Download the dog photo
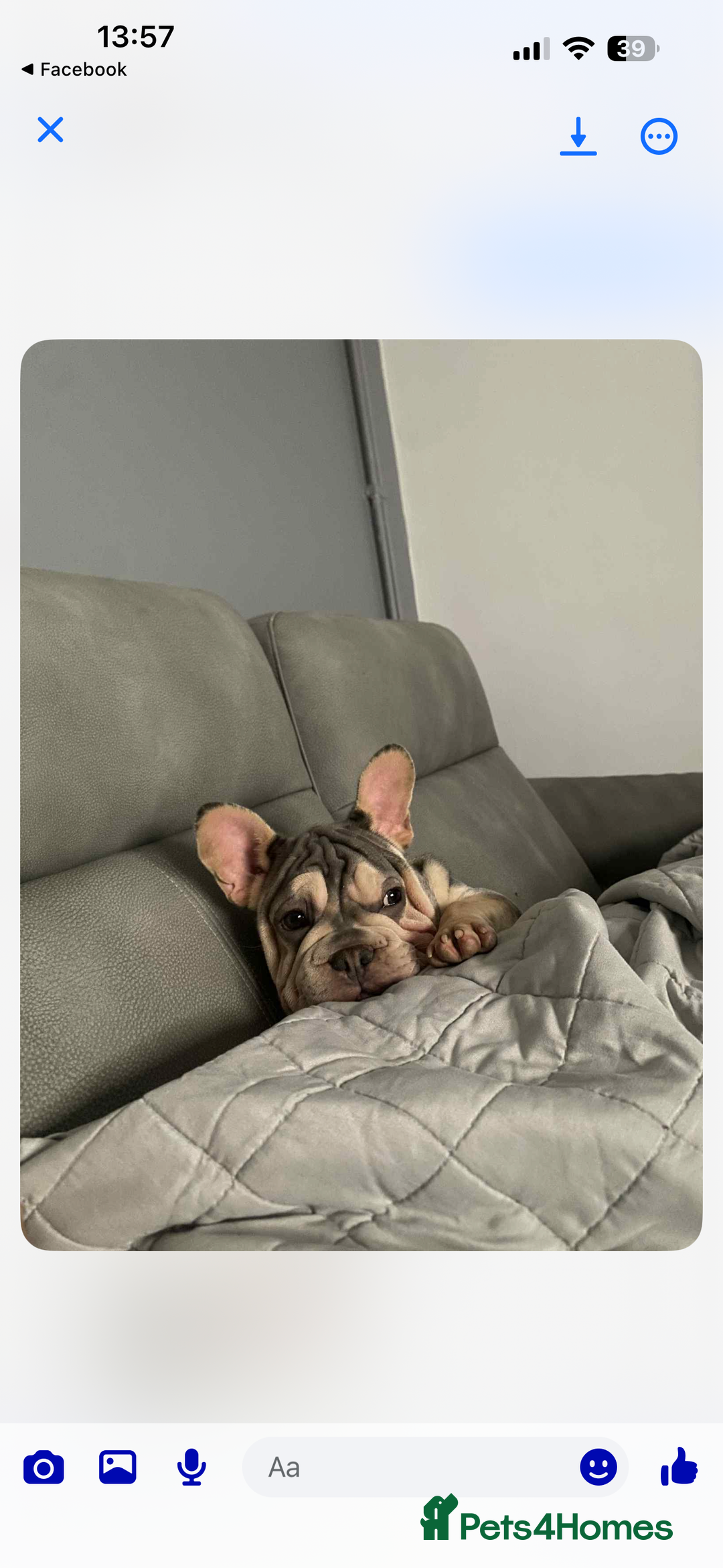The width and height of the screenshot is (723, 1568). click(x=578, y=136)
